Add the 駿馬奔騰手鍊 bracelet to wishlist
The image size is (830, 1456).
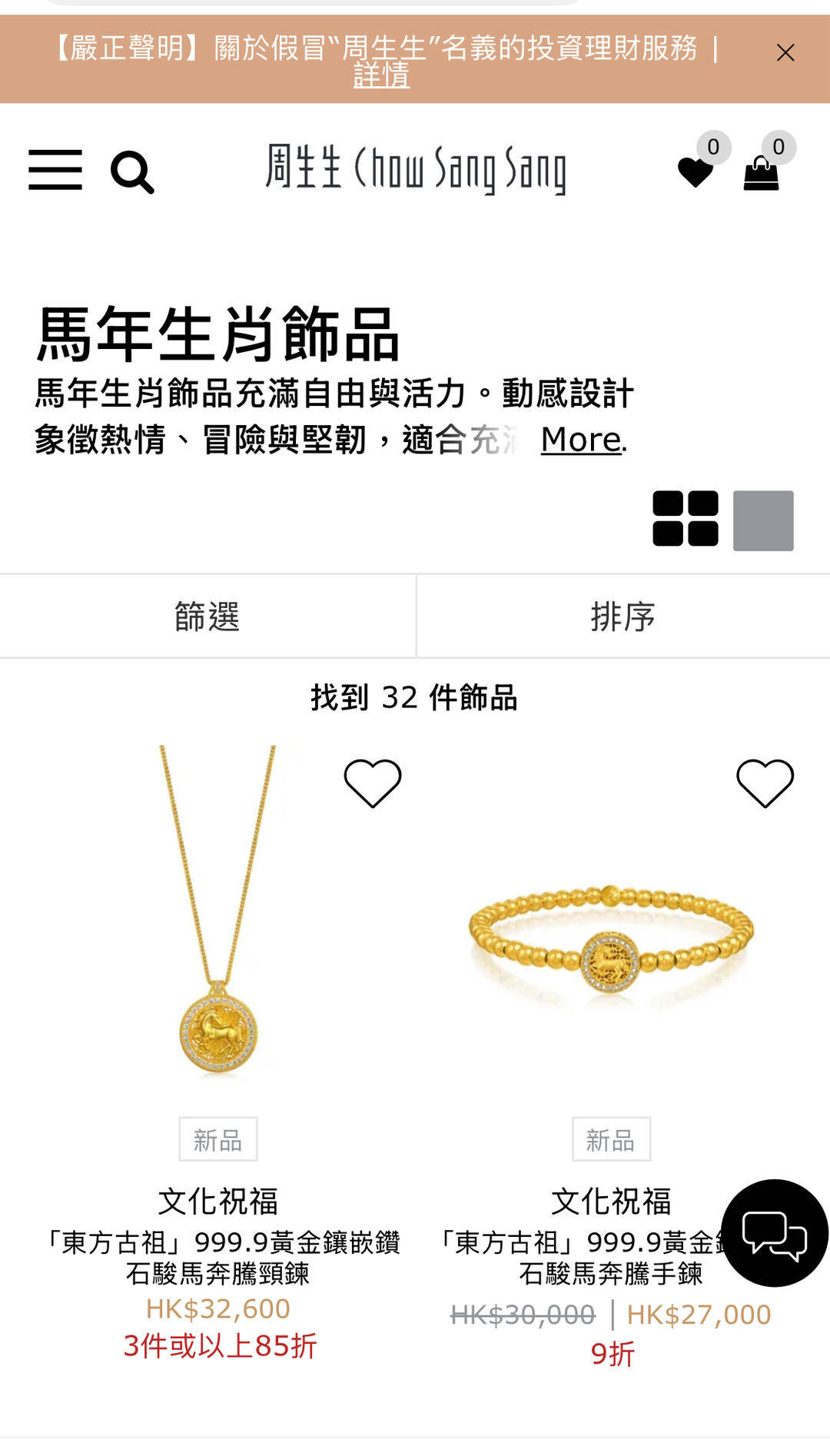[765, 783]
